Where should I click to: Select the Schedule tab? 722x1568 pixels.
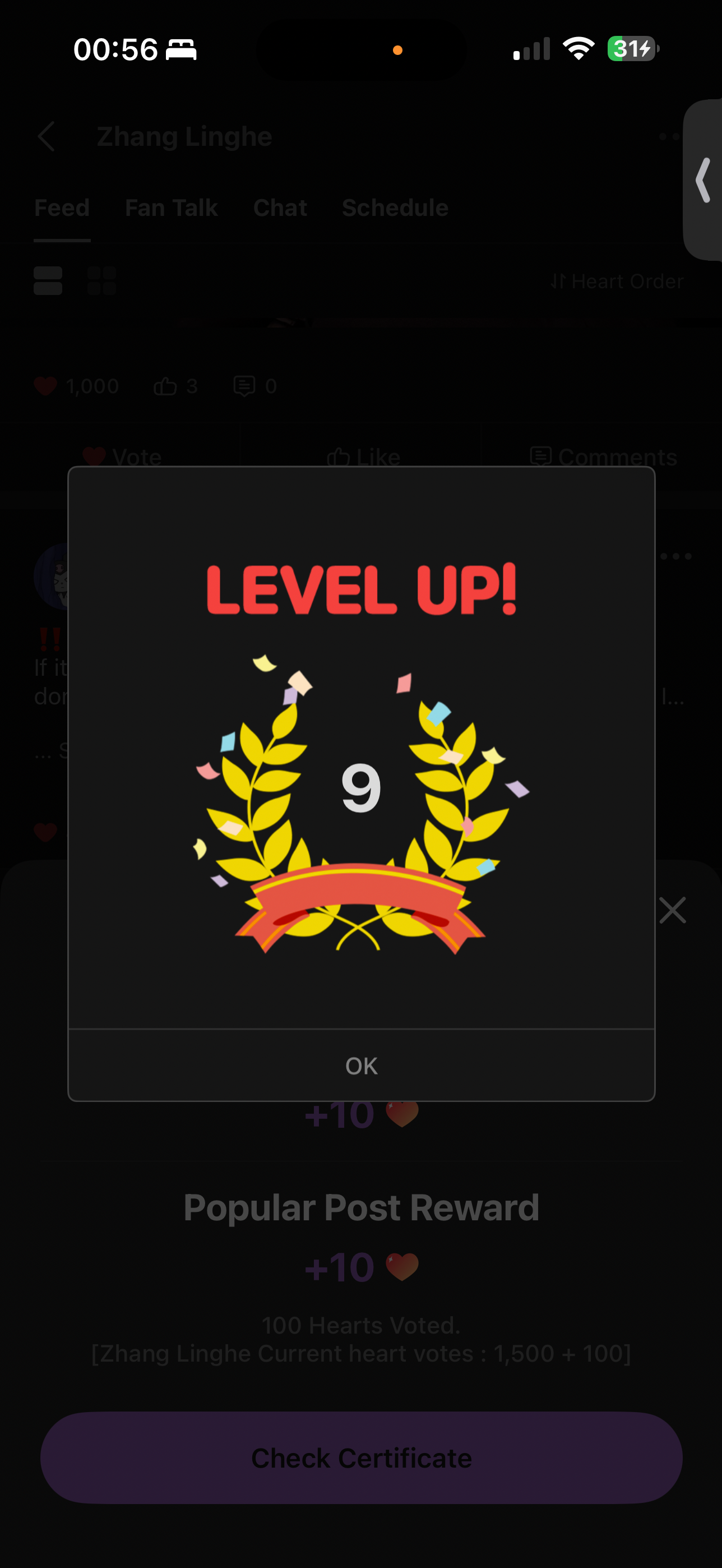coord(395,207)
